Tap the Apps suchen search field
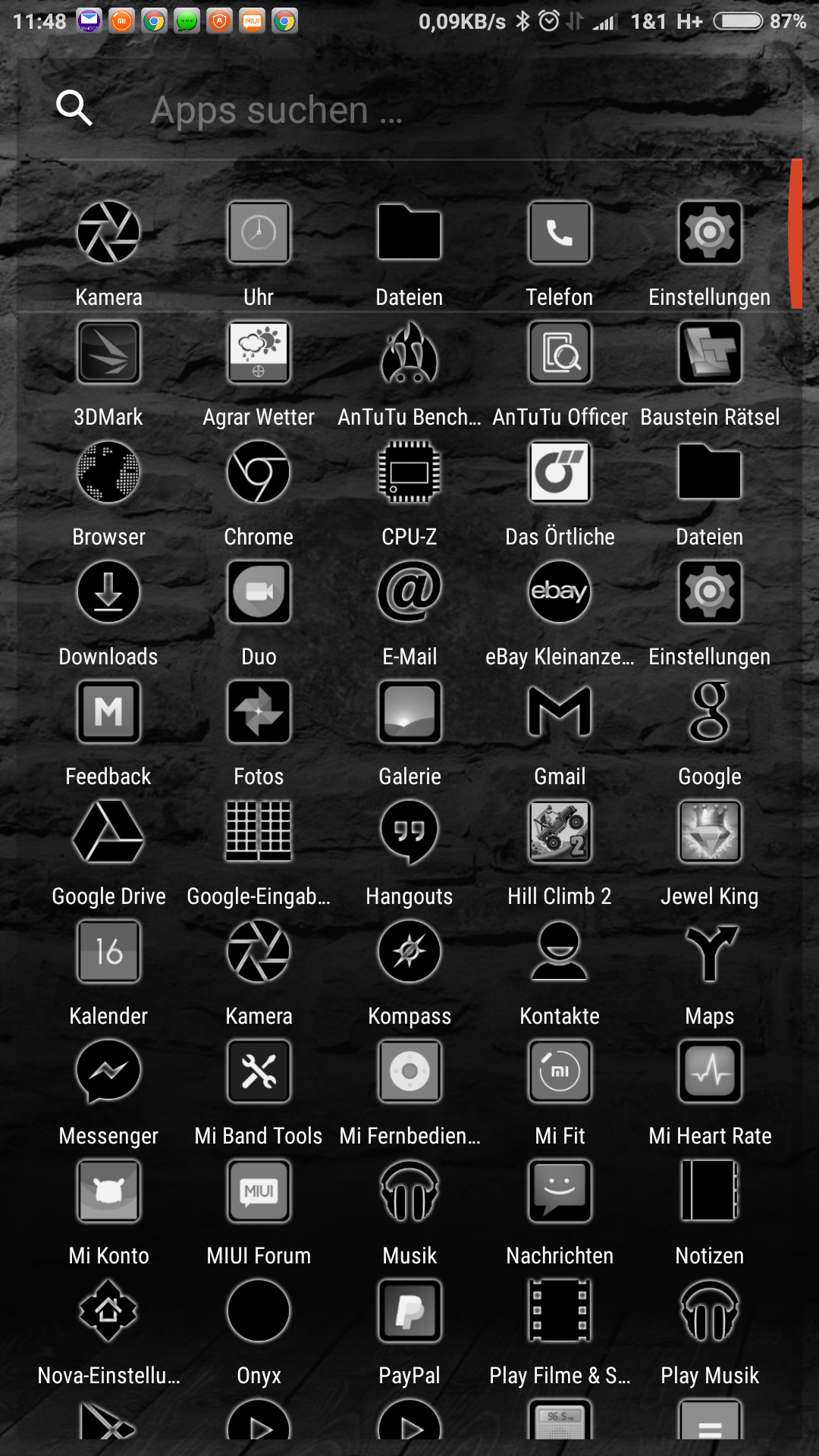This screenshot has width=819, height=1456. pos(409,110)
